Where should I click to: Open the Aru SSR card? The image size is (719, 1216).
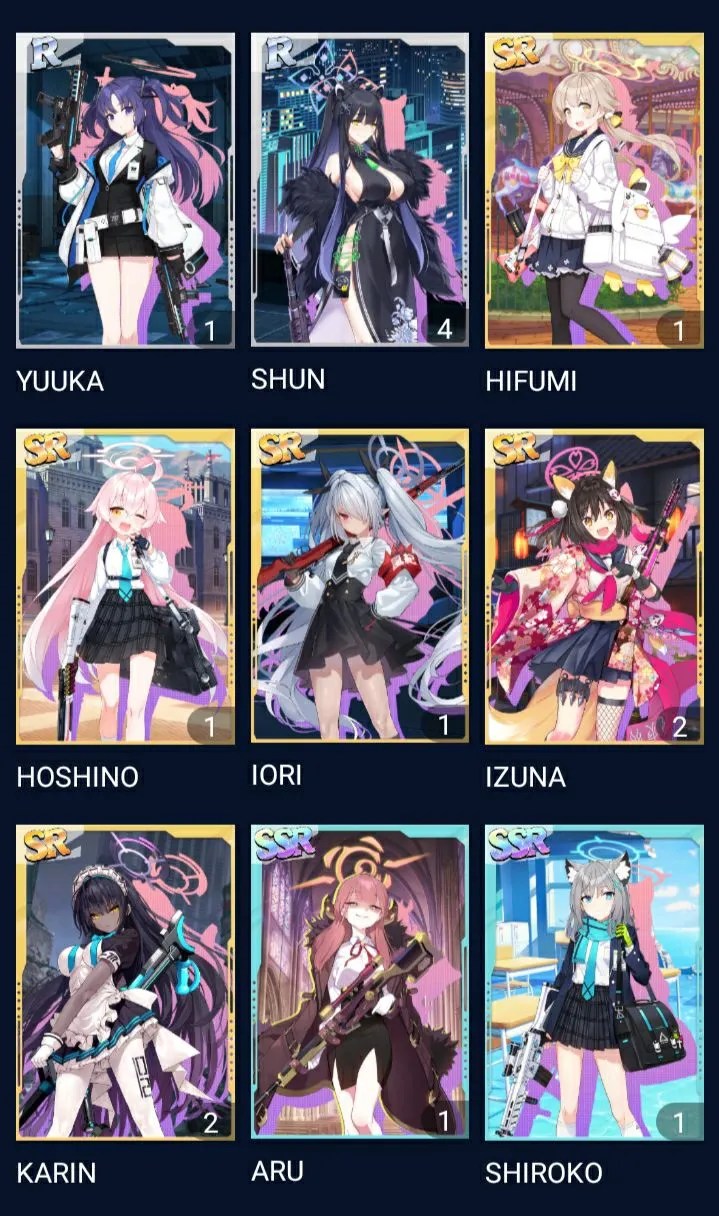(359, 982)
